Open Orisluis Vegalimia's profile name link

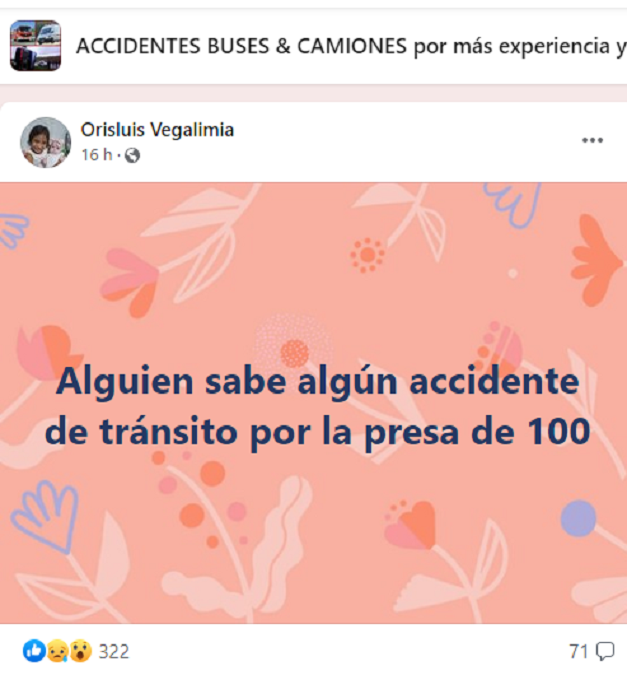pos(157,130)
